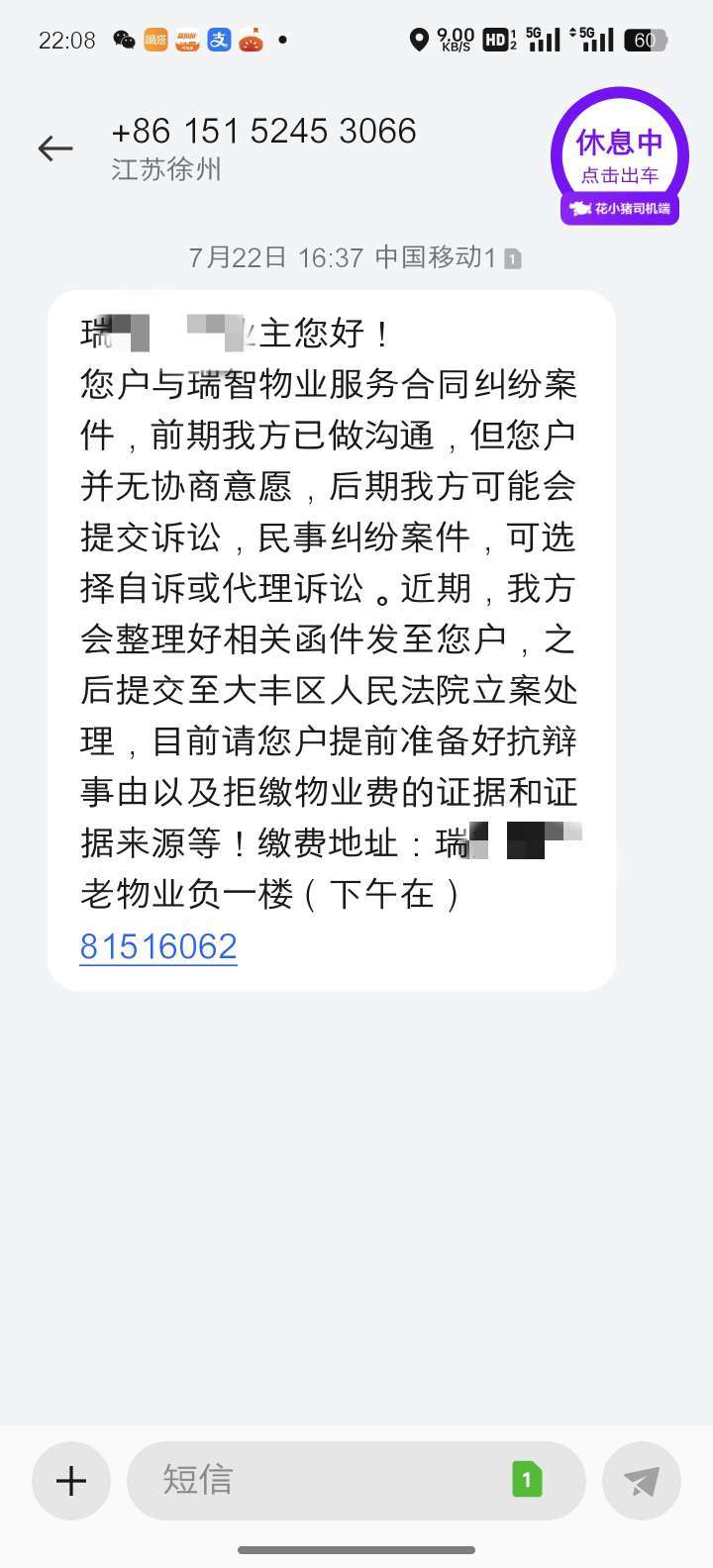Open the plus attachment menu
713x1568 pixels.
(x=71, y=1481)
